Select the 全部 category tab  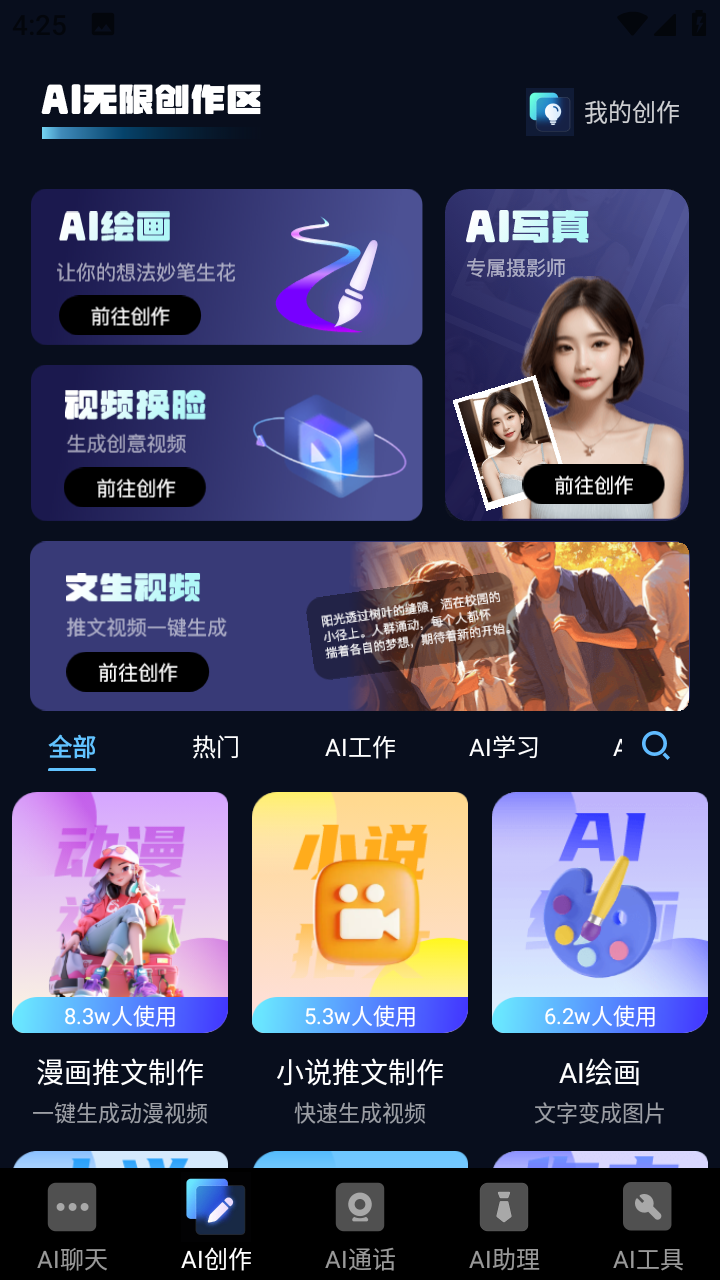[x=72, y=747]
